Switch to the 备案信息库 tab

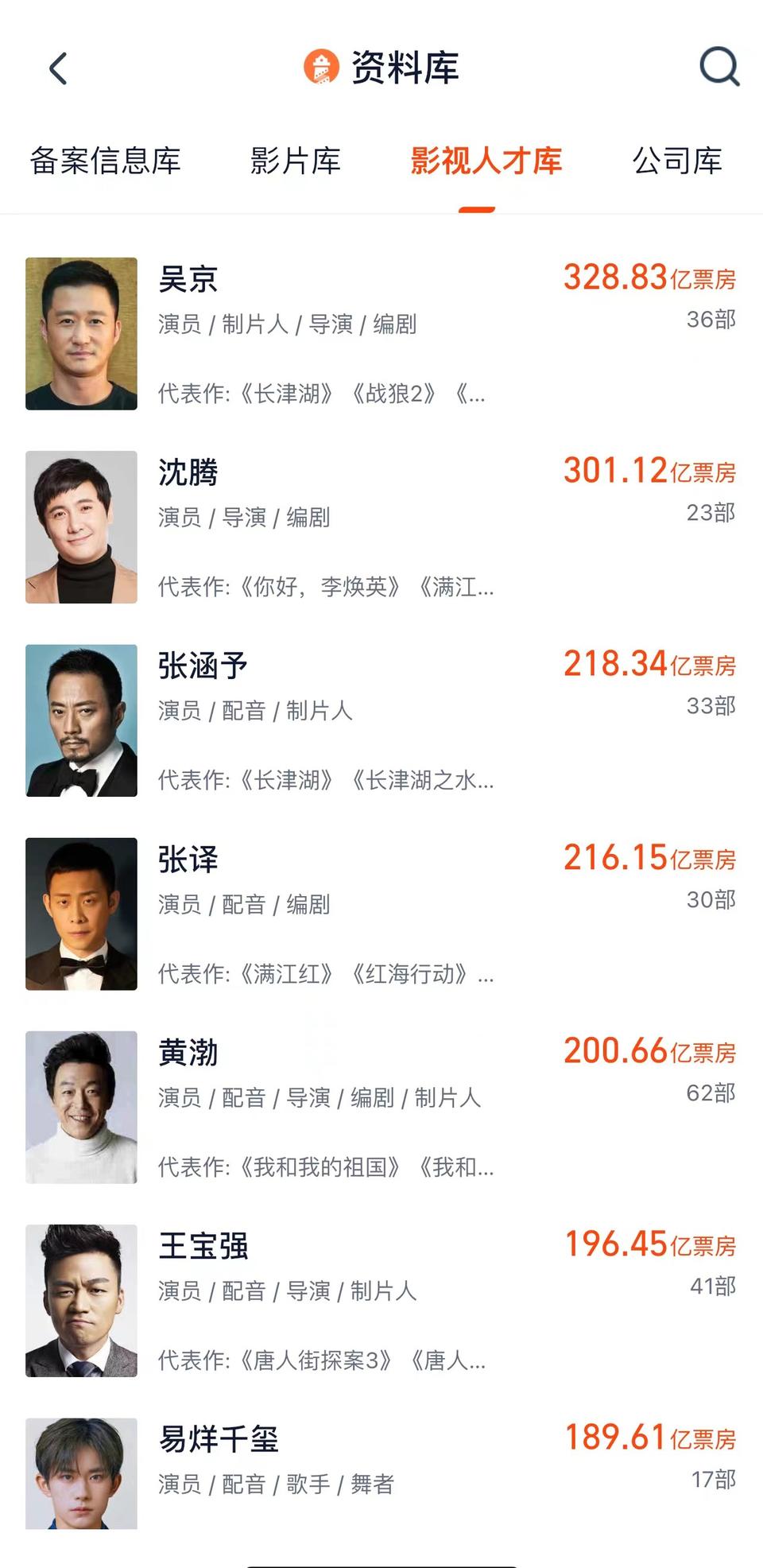(105, 161)
